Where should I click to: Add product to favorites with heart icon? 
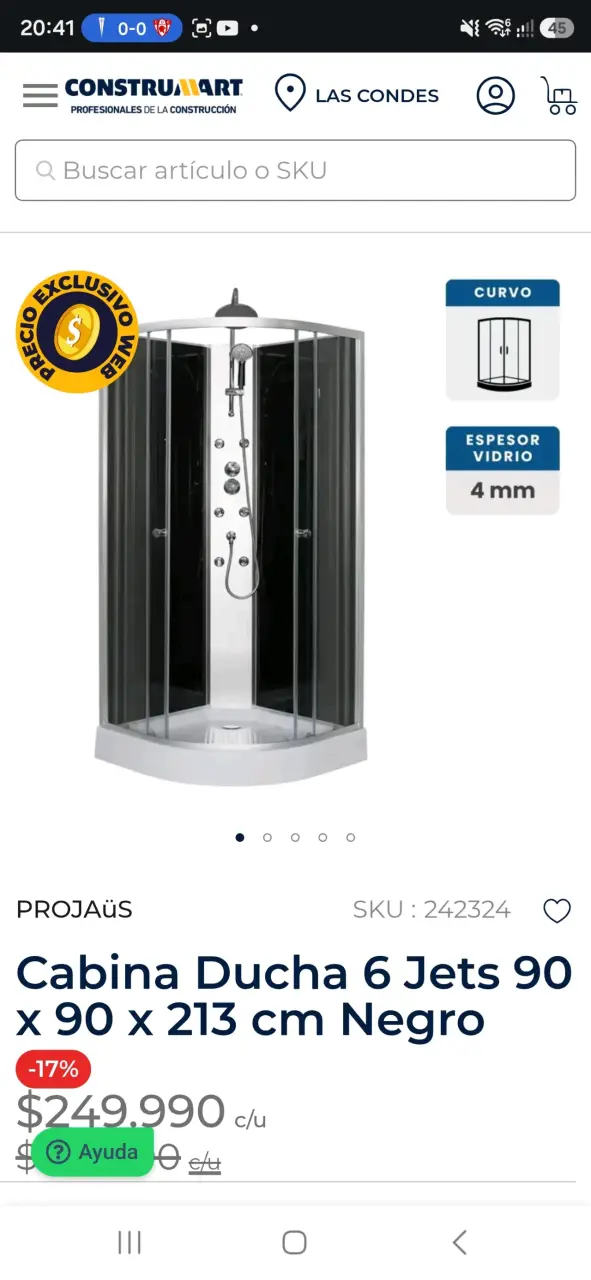click(x=557, y=910)
